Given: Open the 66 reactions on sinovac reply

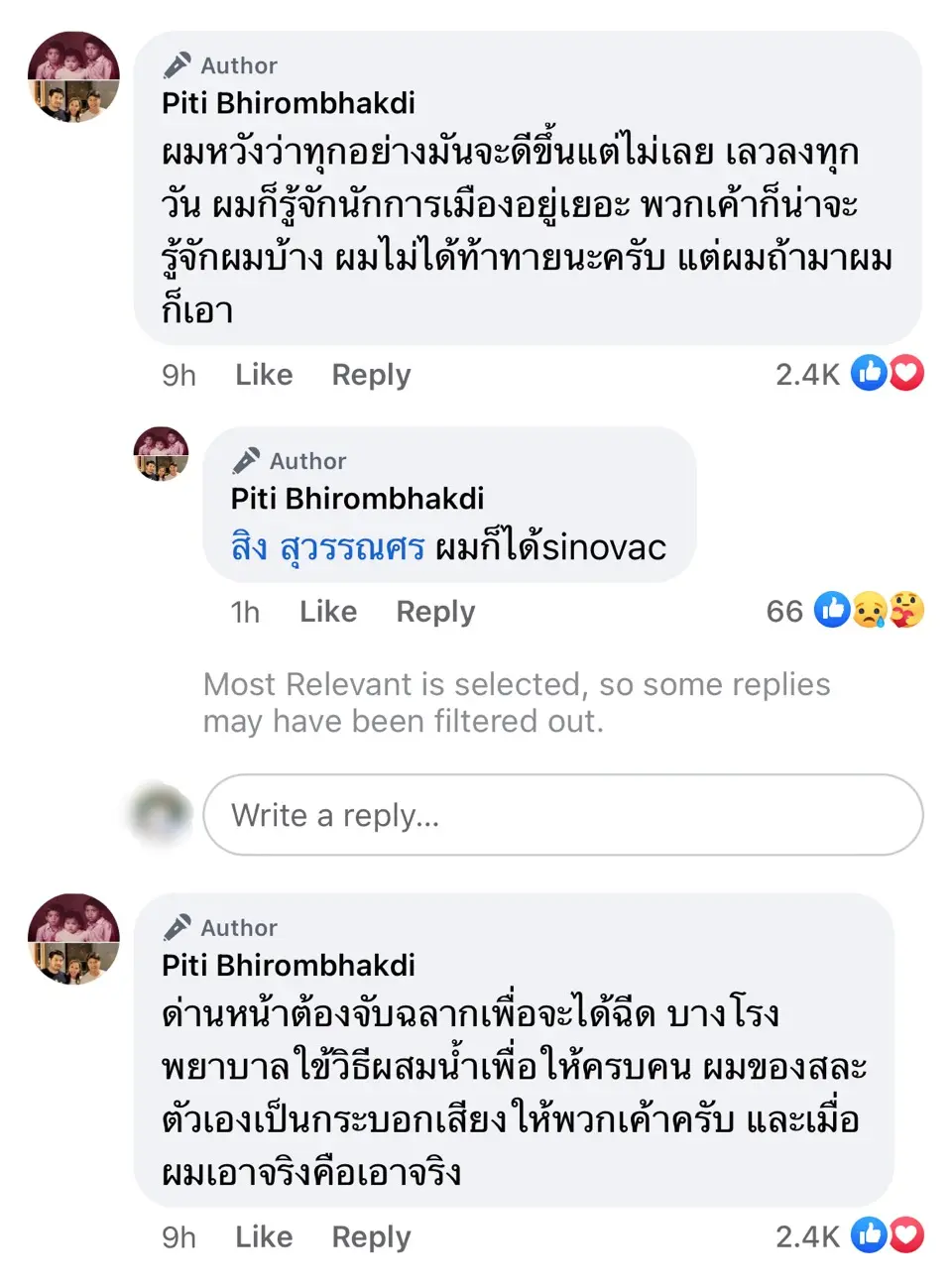Looking at the screenshot, I should pos(845,611).
